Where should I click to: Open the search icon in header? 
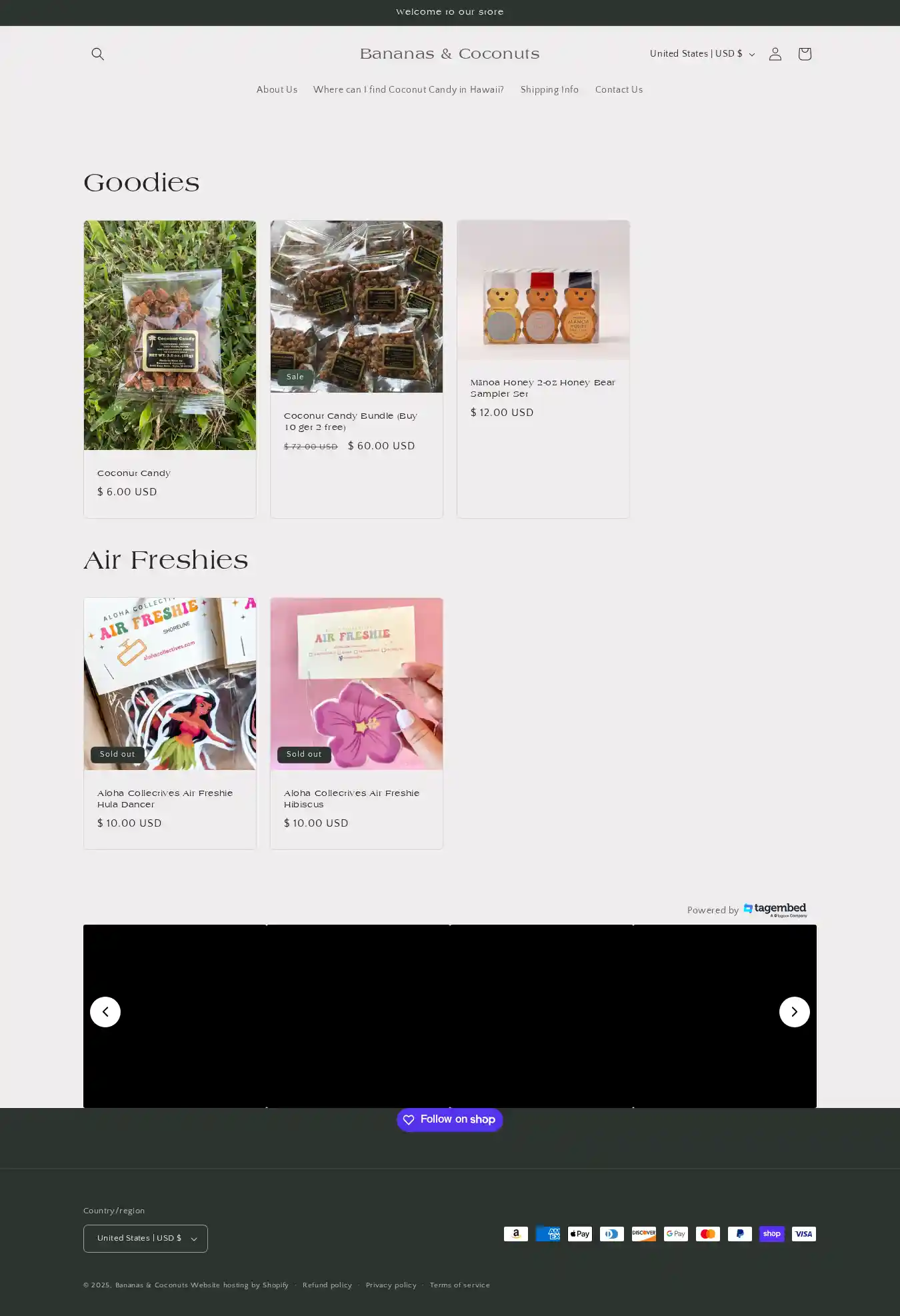[97, 54]
